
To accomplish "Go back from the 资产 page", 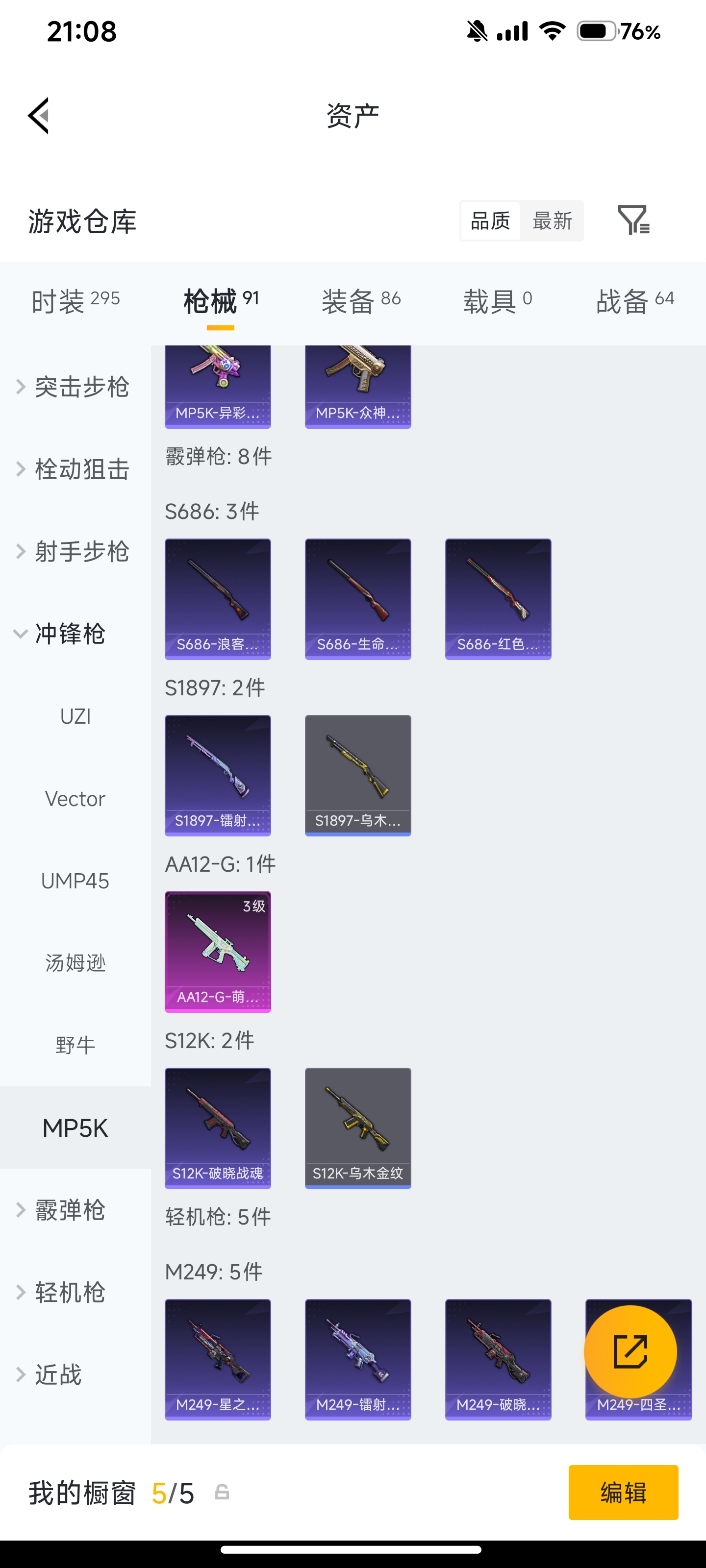I will [38, 115].
